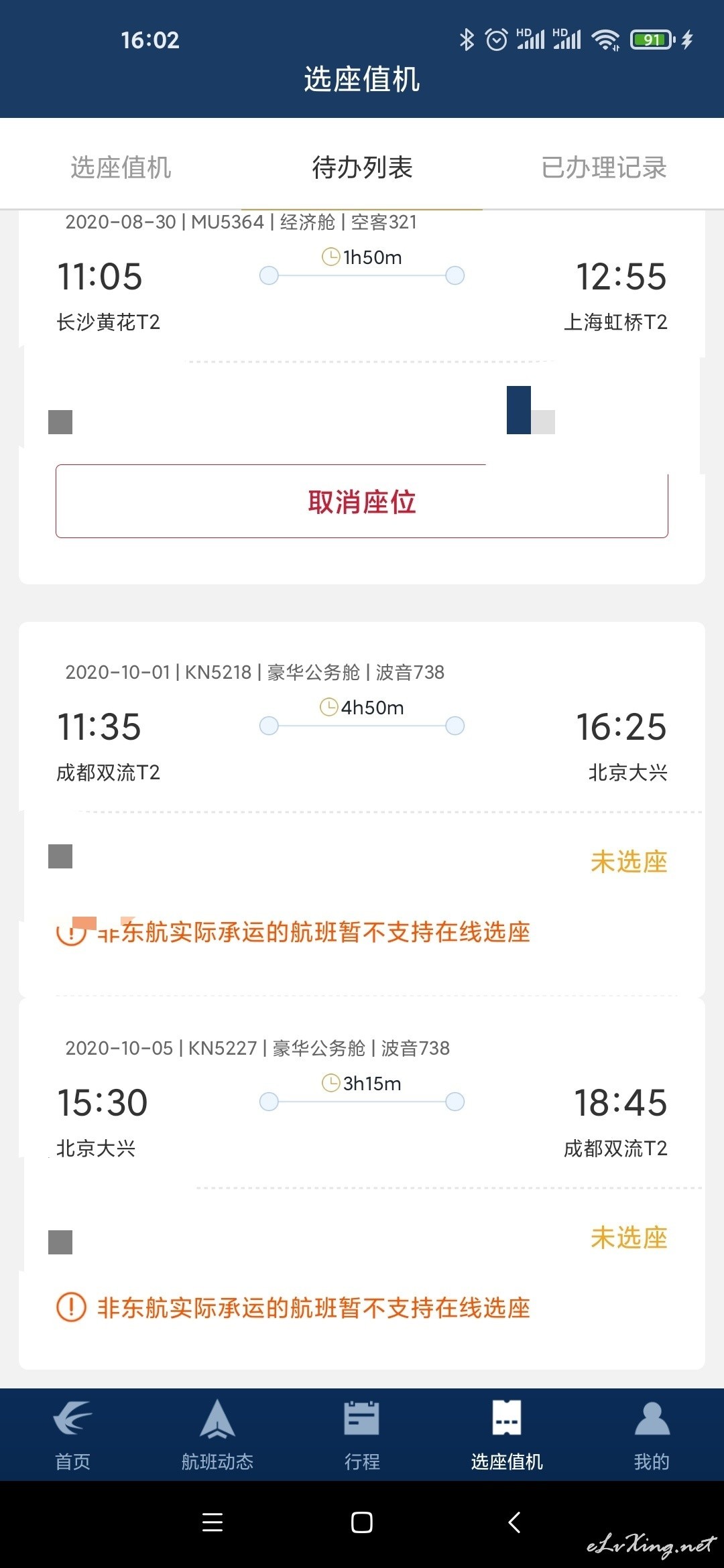Select the 待办列表 tab
The height and width of the screenshot is (1568, 724).
tap(362, 168)
